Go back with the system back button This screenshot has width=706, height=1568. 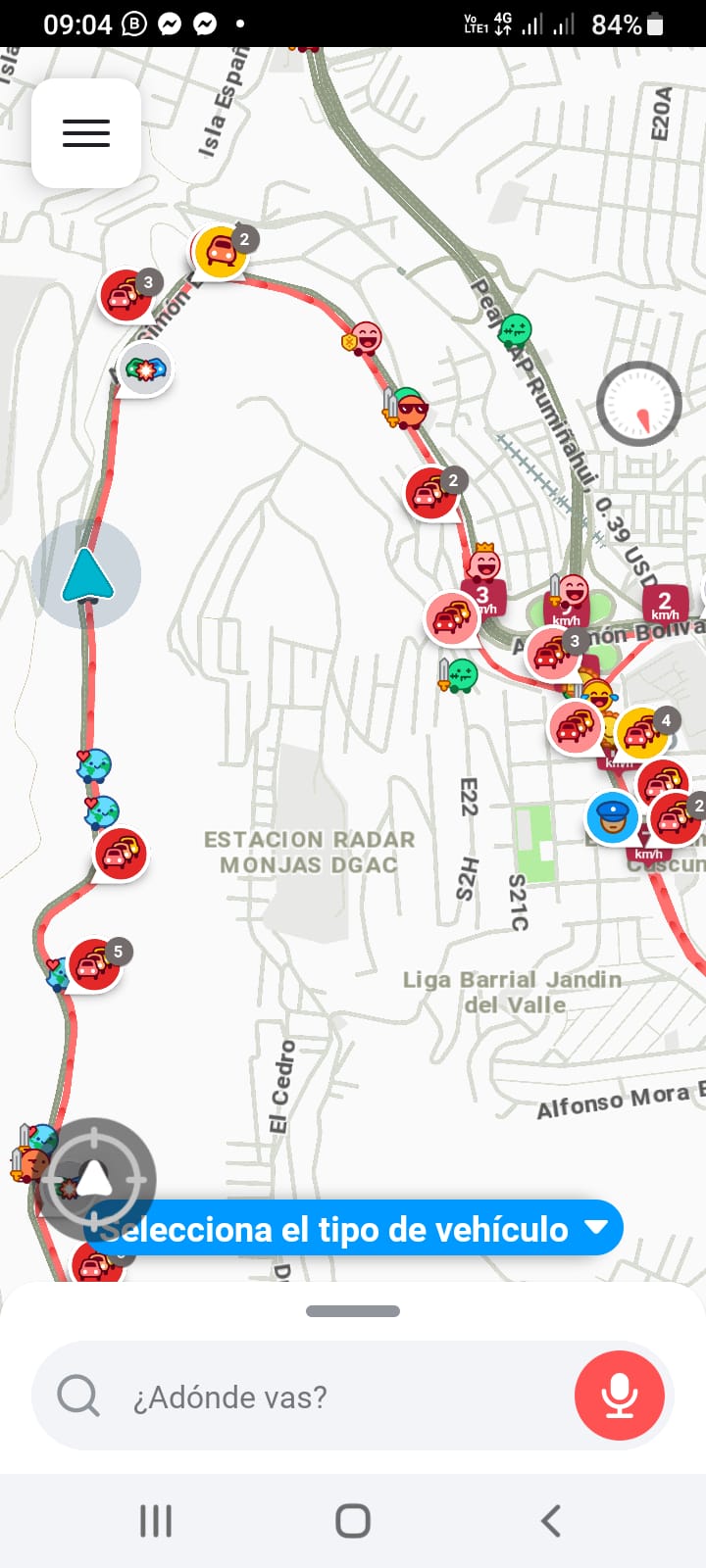[551, 1521]
